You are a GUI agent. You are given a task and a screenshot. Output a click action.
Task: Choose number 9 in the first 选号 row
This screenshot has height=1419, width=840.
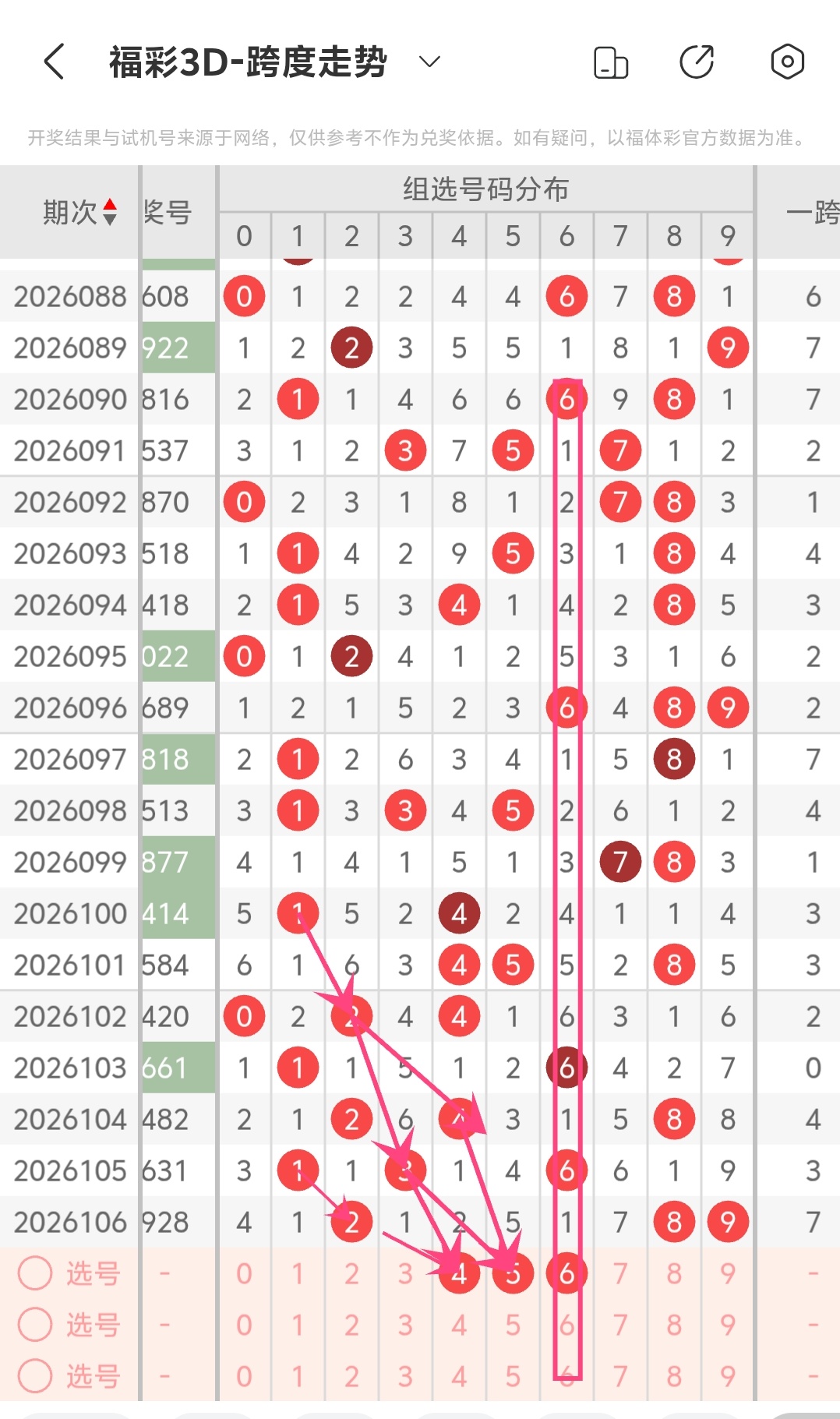point(728,1273)
